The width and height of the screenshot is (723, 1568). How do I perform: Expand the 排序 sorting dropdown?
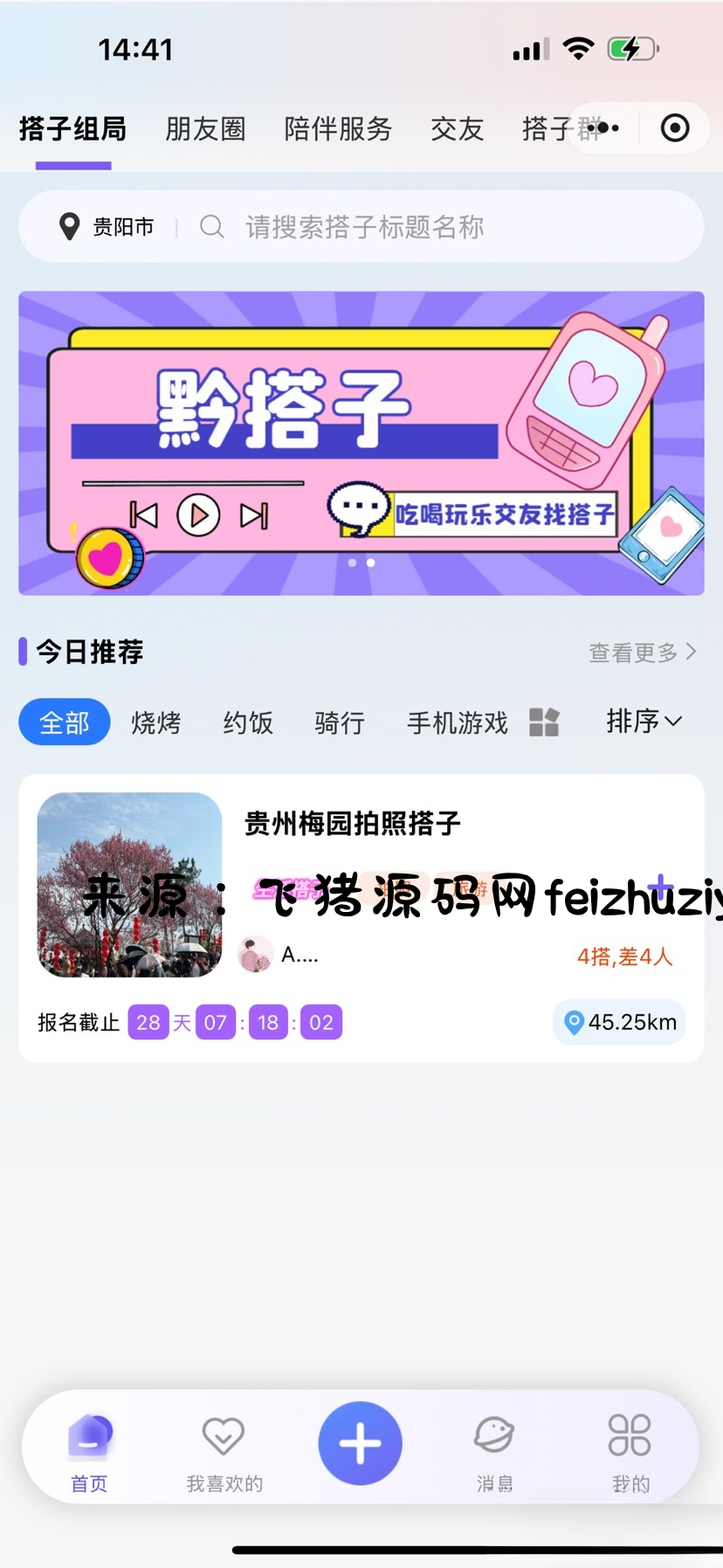[x=644, y=722]
